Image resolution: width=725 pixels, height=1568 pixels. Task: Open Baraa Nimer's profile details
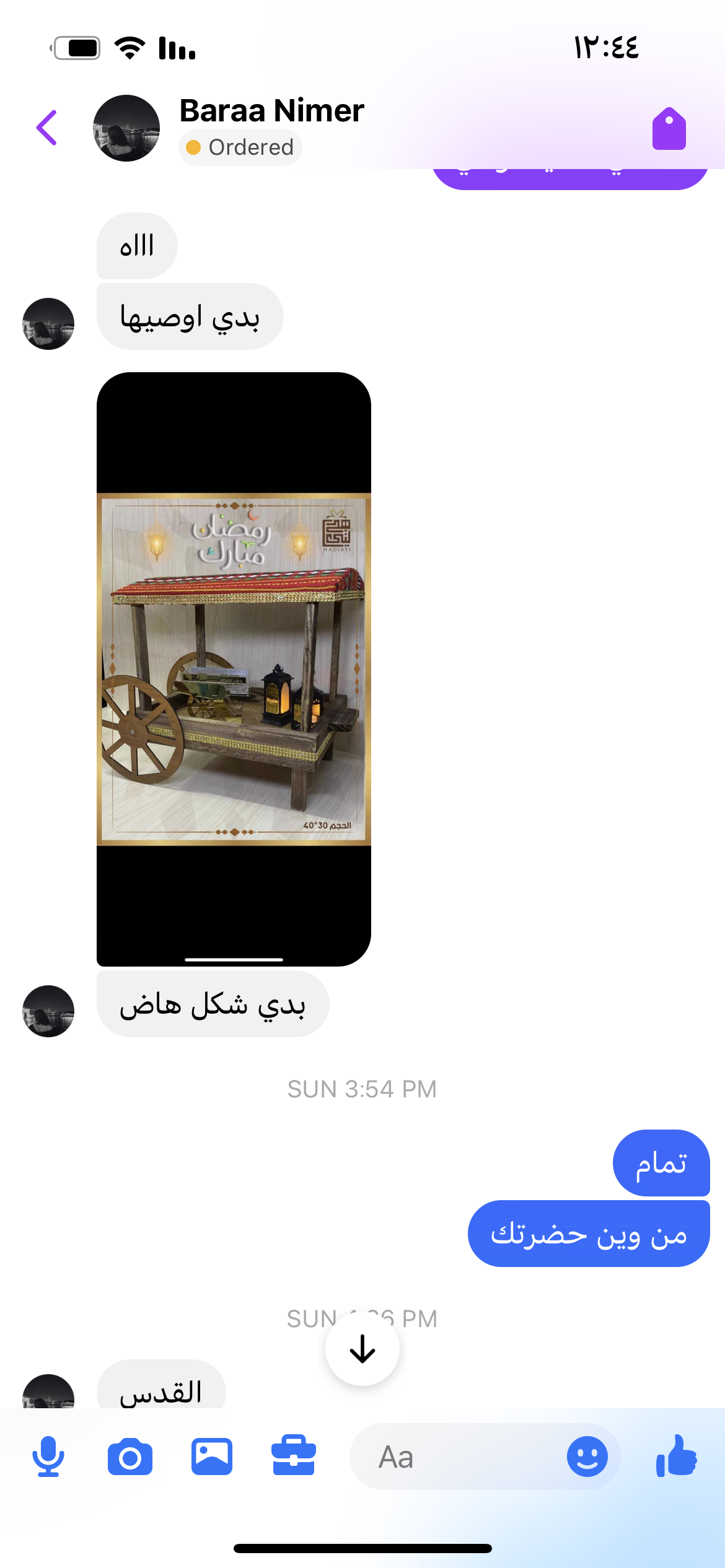271,111
